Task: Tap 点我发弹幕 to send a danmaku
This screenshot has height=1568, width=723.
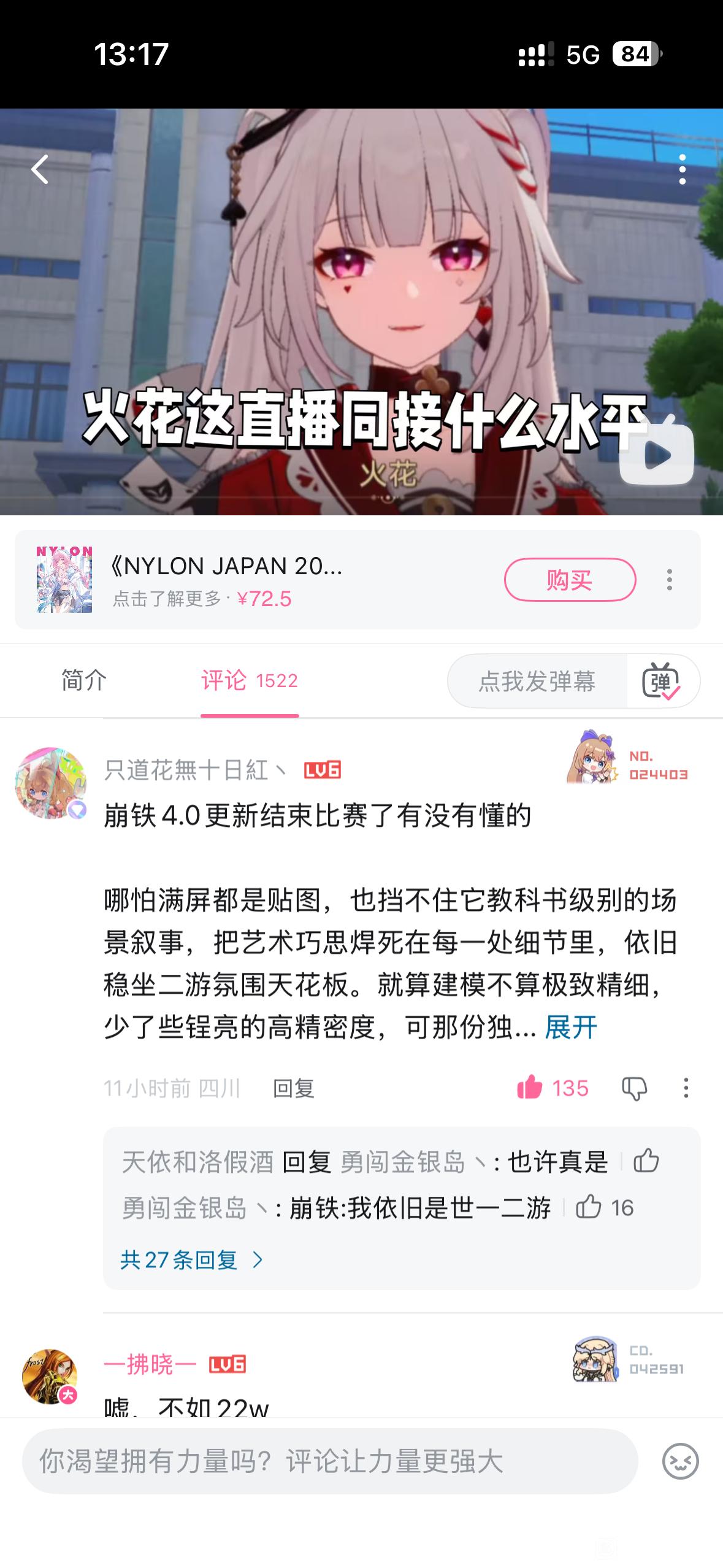Action: pos(537,681)
